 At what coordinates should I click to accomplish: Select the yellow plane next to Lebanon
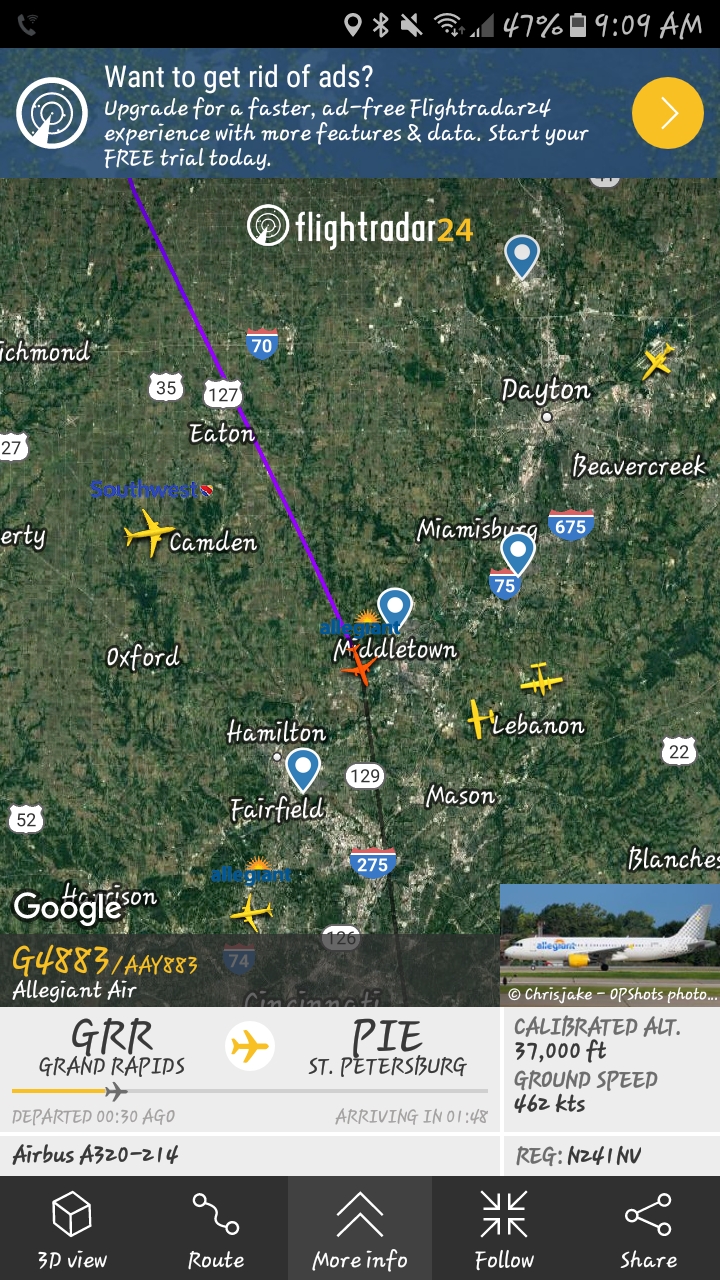tap(481, 718)
